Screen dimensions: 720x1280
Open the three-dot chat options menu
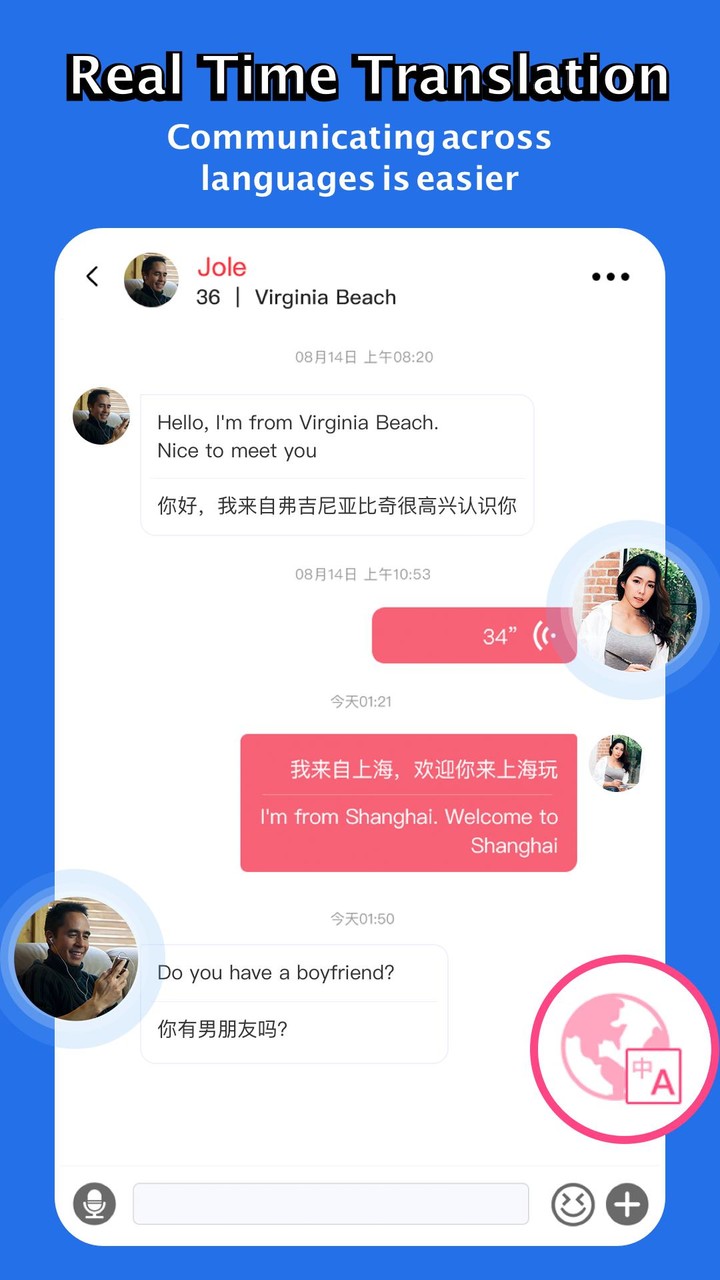[x=610, y=277]
